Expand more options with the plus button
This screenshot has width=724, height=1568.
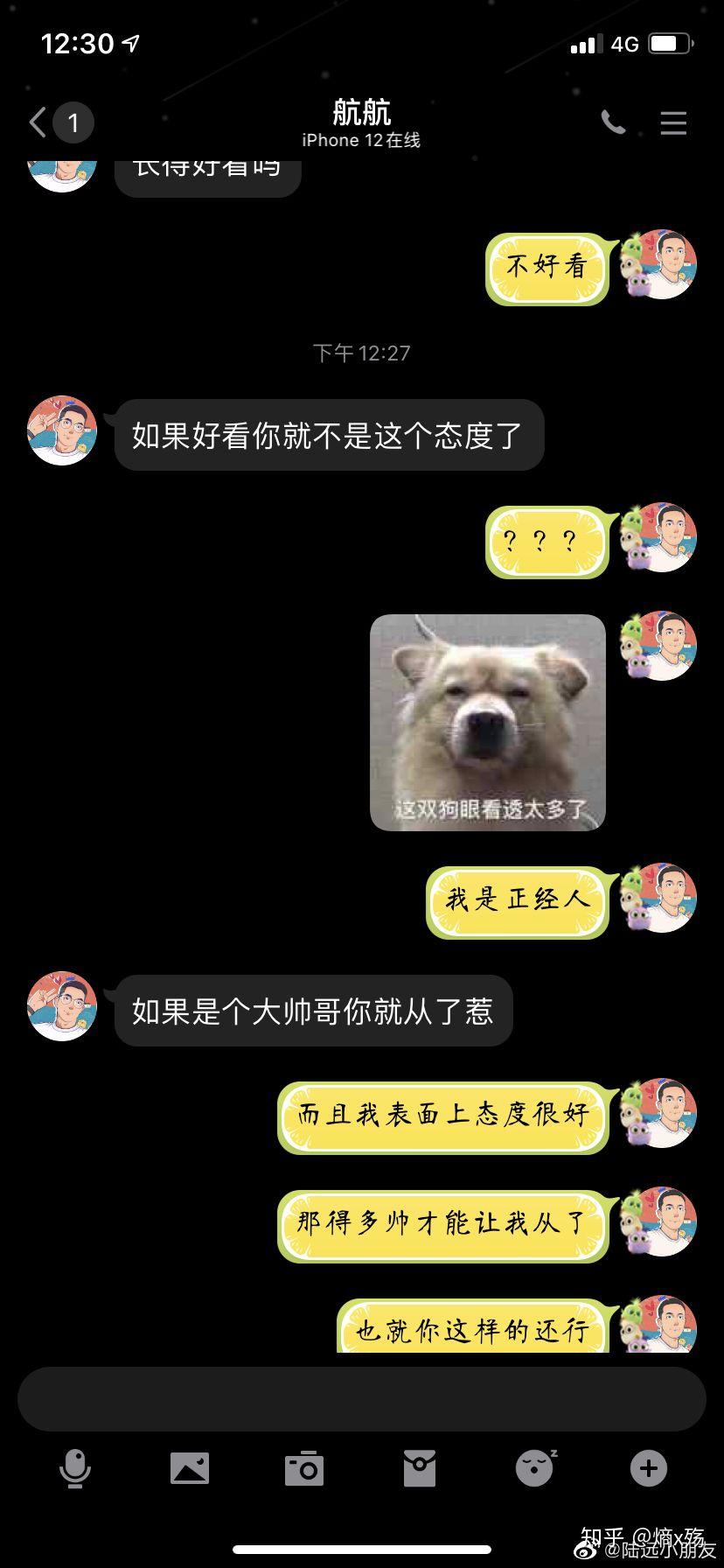pos(648,1467)
